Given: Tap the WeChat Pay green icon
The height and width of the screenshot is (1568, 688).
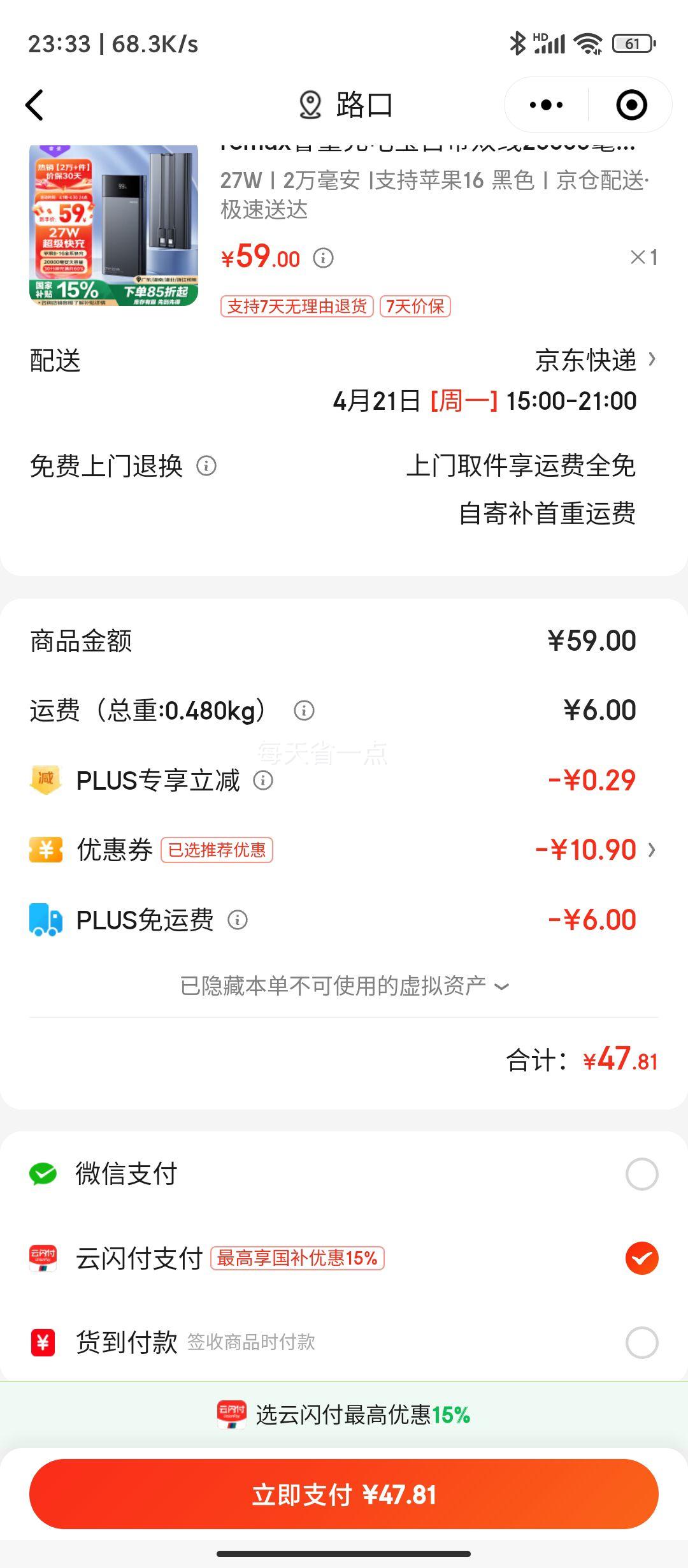Looking at the screenshot, I should (x=42, y=1173).
